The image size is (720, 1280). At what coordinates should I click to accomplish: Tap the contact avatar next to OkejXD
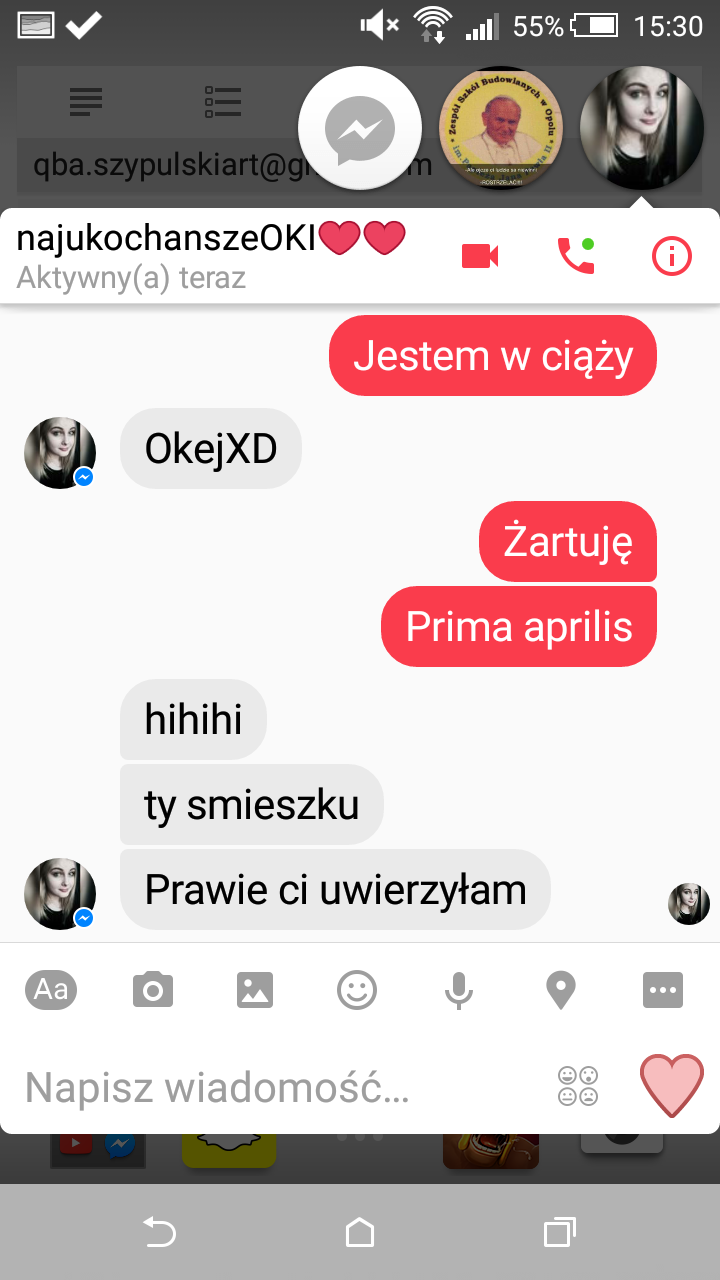point(60,452)
